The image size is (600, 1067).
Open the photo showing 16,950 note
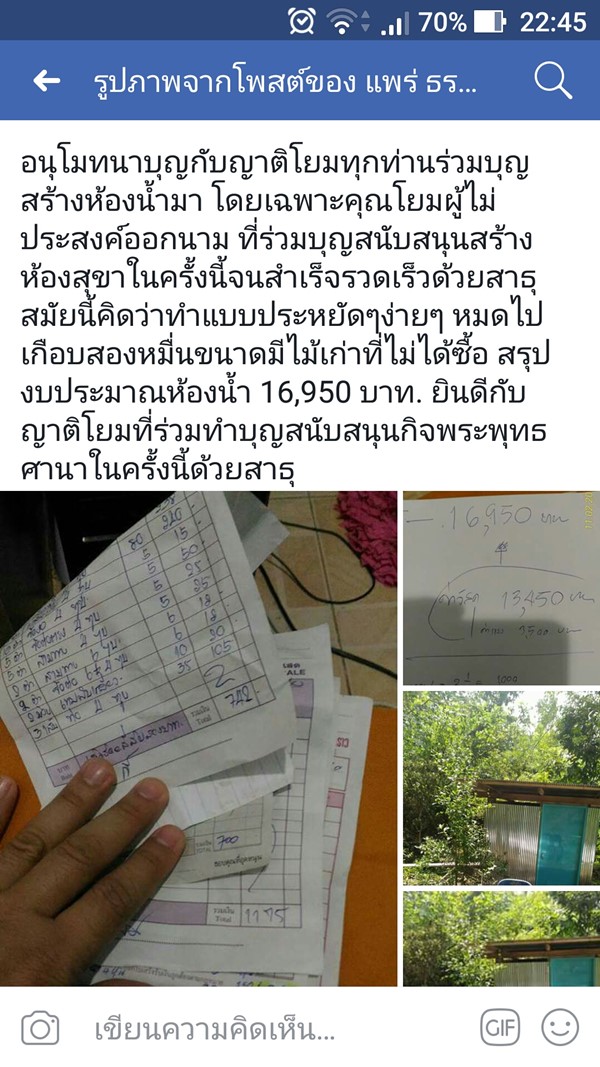coord(501,588)
